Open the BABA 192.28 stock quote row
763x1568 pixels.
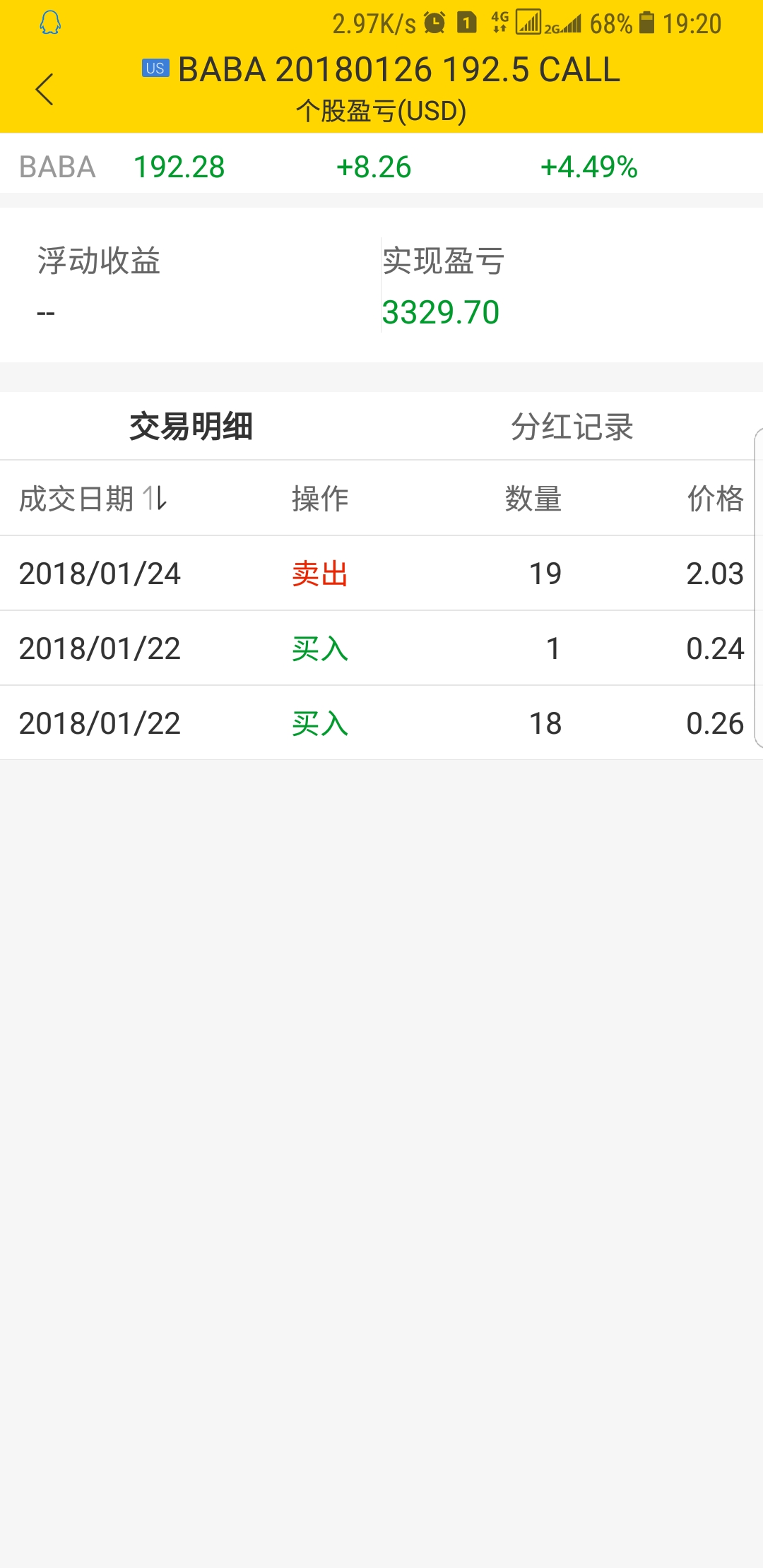[x=381, y=167]
